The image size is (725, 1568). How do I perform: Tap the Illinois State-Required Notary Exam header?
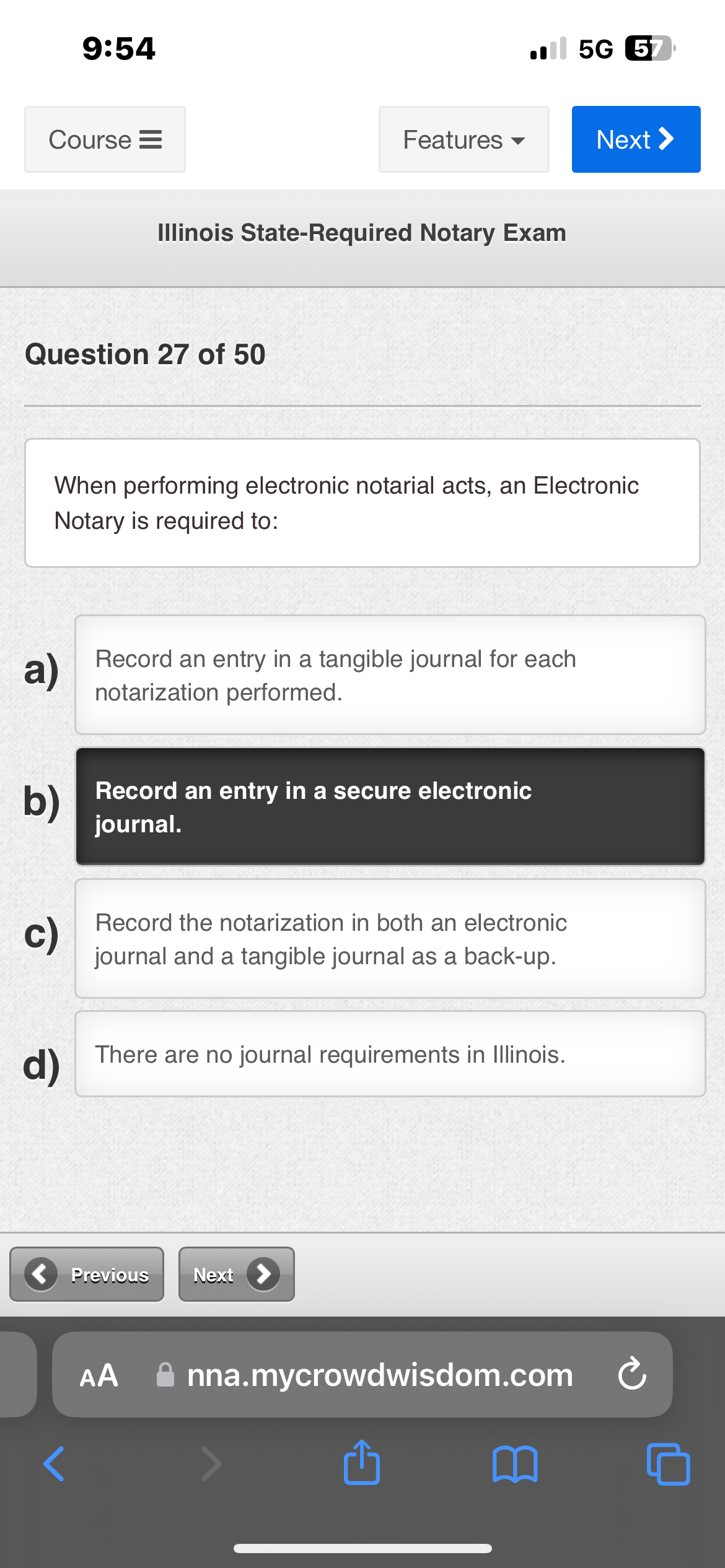(362, 233)
